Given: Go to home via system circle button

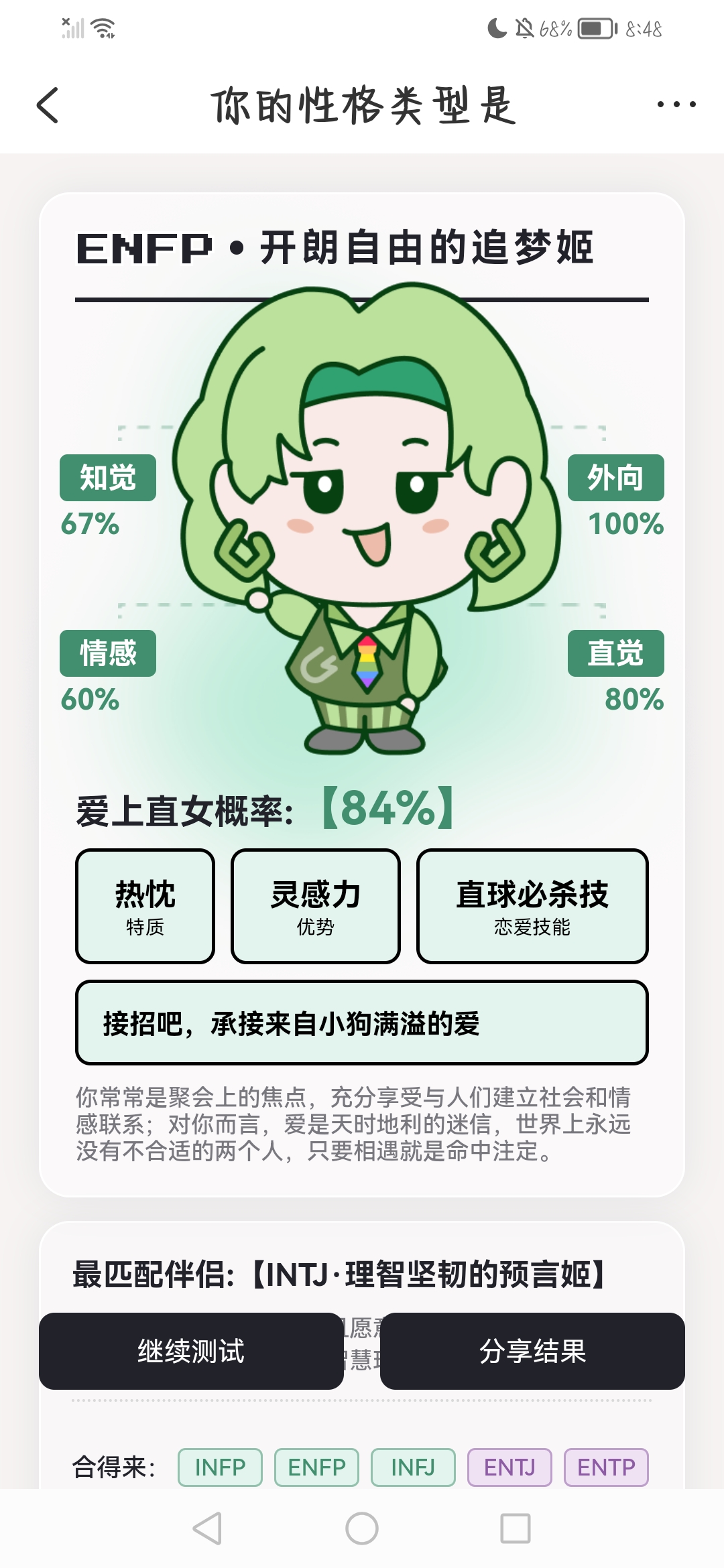Looking at the screenshot, I should pyautogui.click(x=362, y=1528).
